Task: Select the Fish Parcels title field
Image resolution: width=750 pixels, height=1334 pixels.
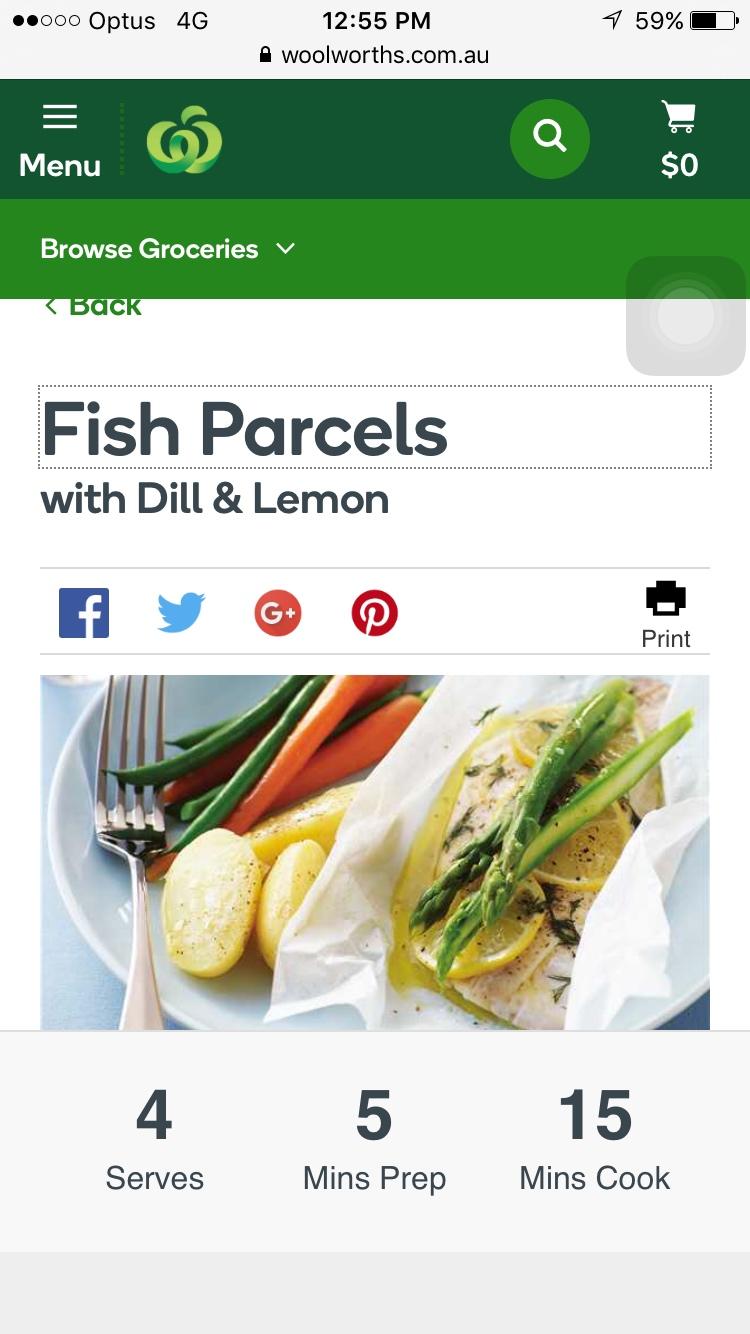Action: click(243, 429)
